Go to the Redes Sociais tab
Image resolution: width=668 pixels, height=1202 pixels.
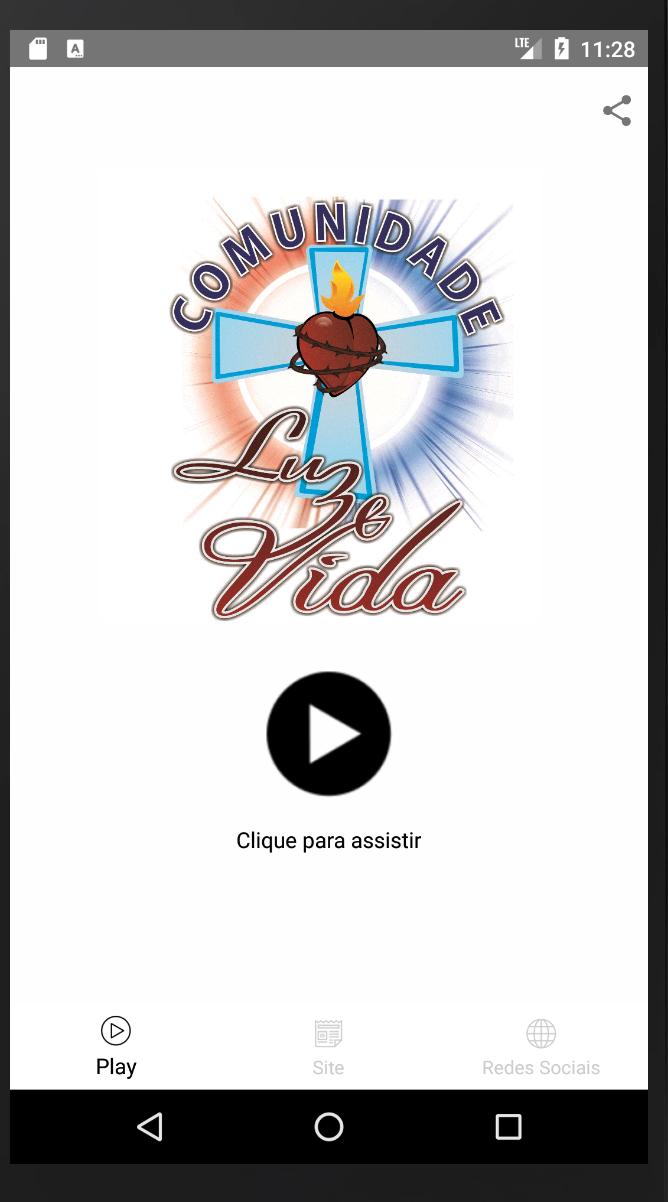tap(541, 1046)
